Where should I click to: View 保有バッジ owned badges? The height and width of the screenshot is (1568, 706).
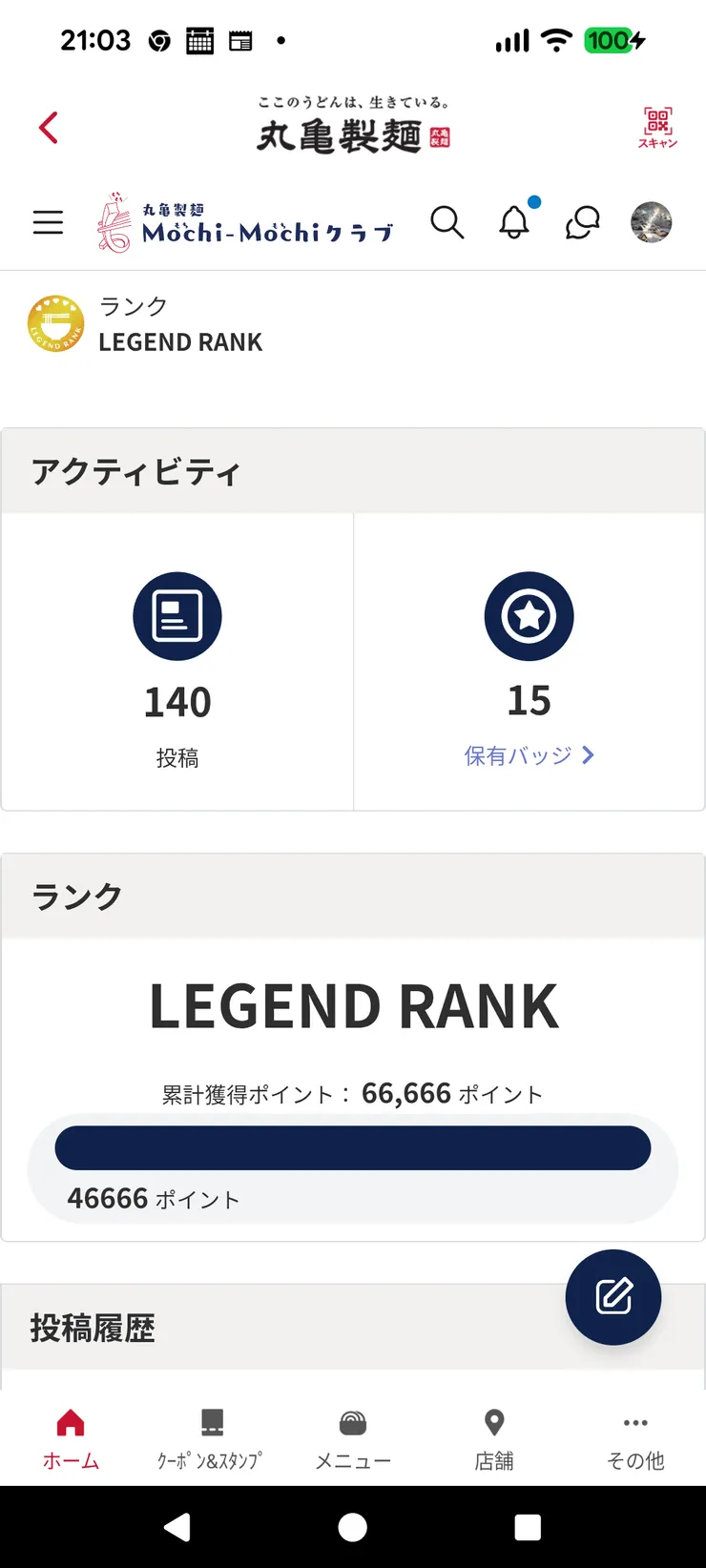tap(529, 755)
